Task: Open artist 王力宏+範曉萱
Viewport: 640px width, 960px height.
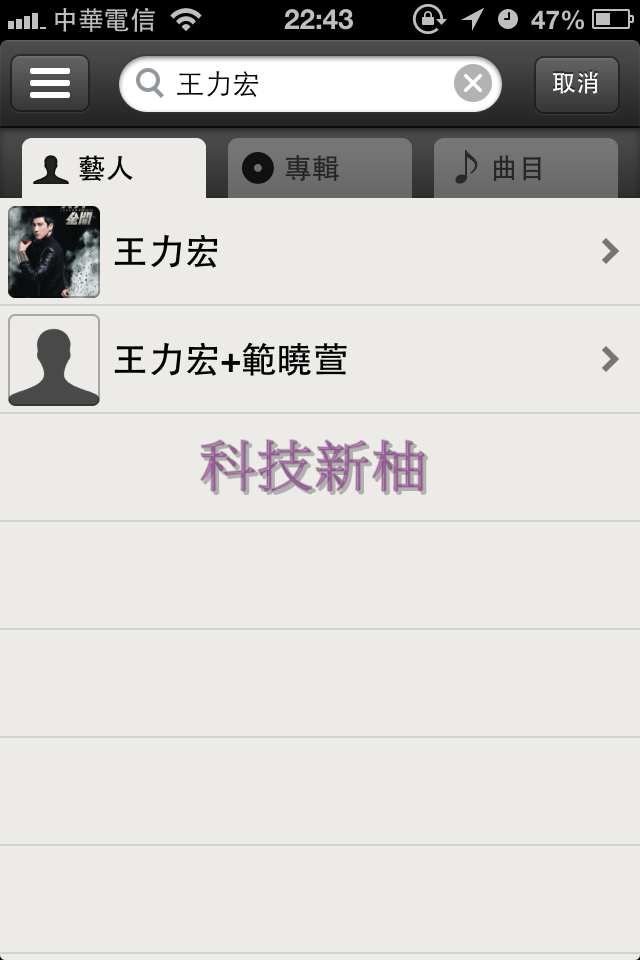Action: click(x=320, y=360)
